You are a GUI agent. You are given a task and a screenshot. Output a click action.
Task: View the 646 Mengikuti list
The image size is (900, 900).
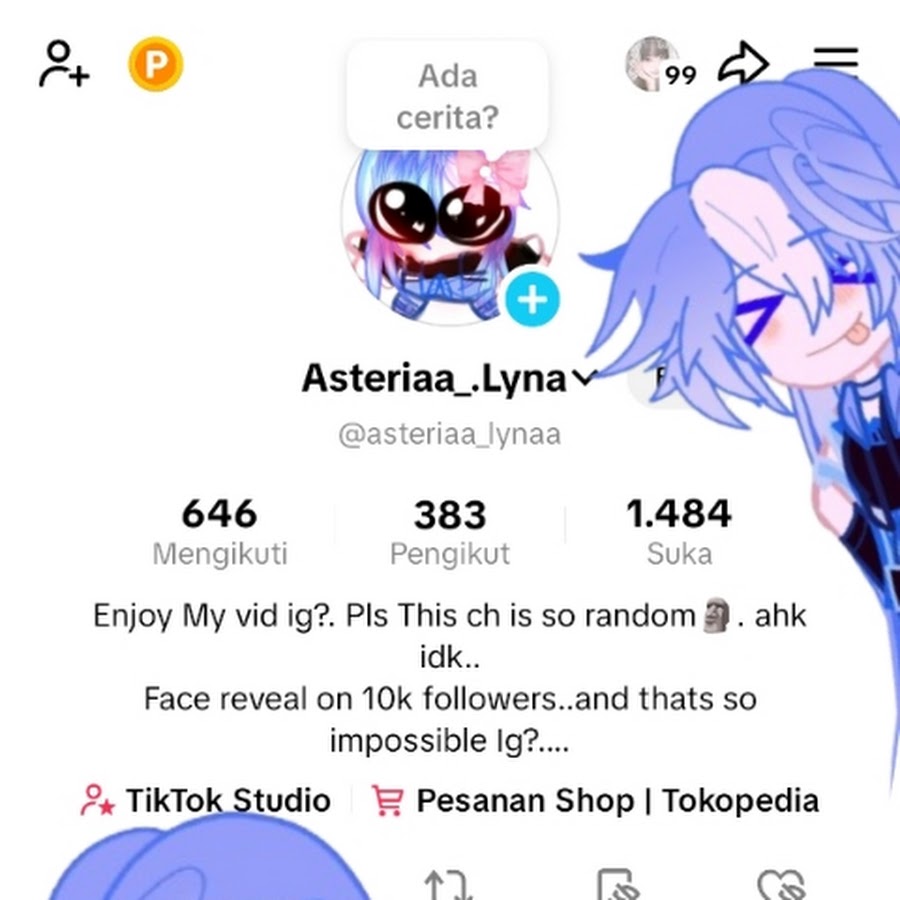(x=219, y=531)
